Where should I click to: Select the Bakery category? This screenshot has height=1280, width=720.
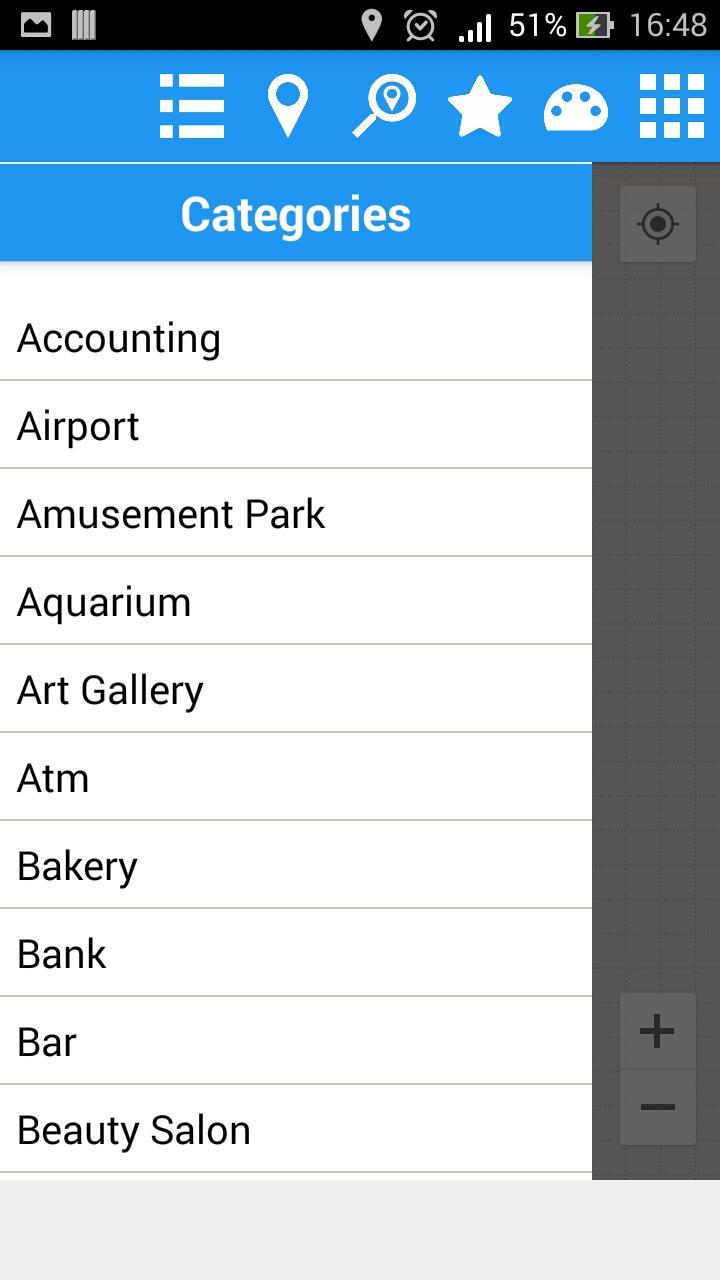tap(296, 867)
